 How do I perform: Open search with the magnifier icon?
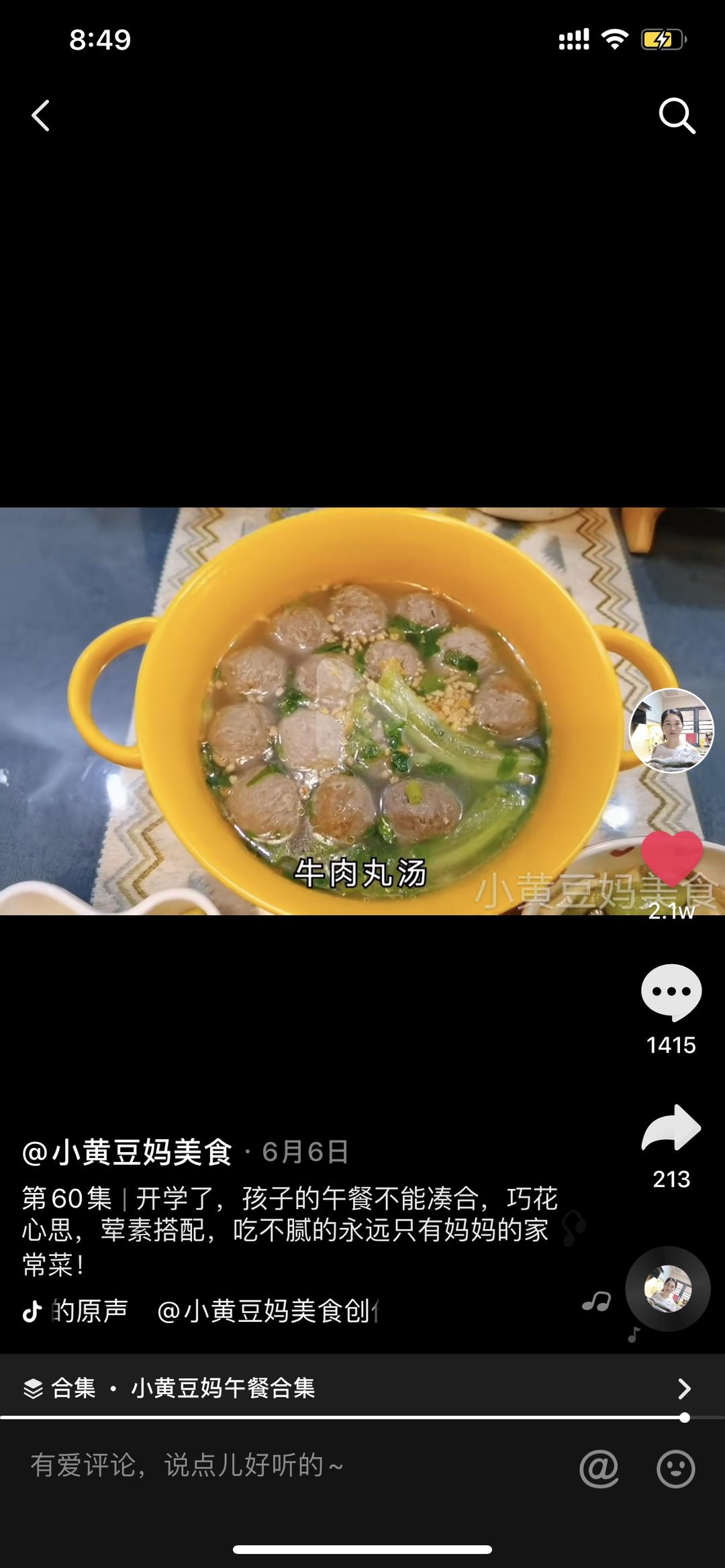pyautogui.click(x=676, y=116)
